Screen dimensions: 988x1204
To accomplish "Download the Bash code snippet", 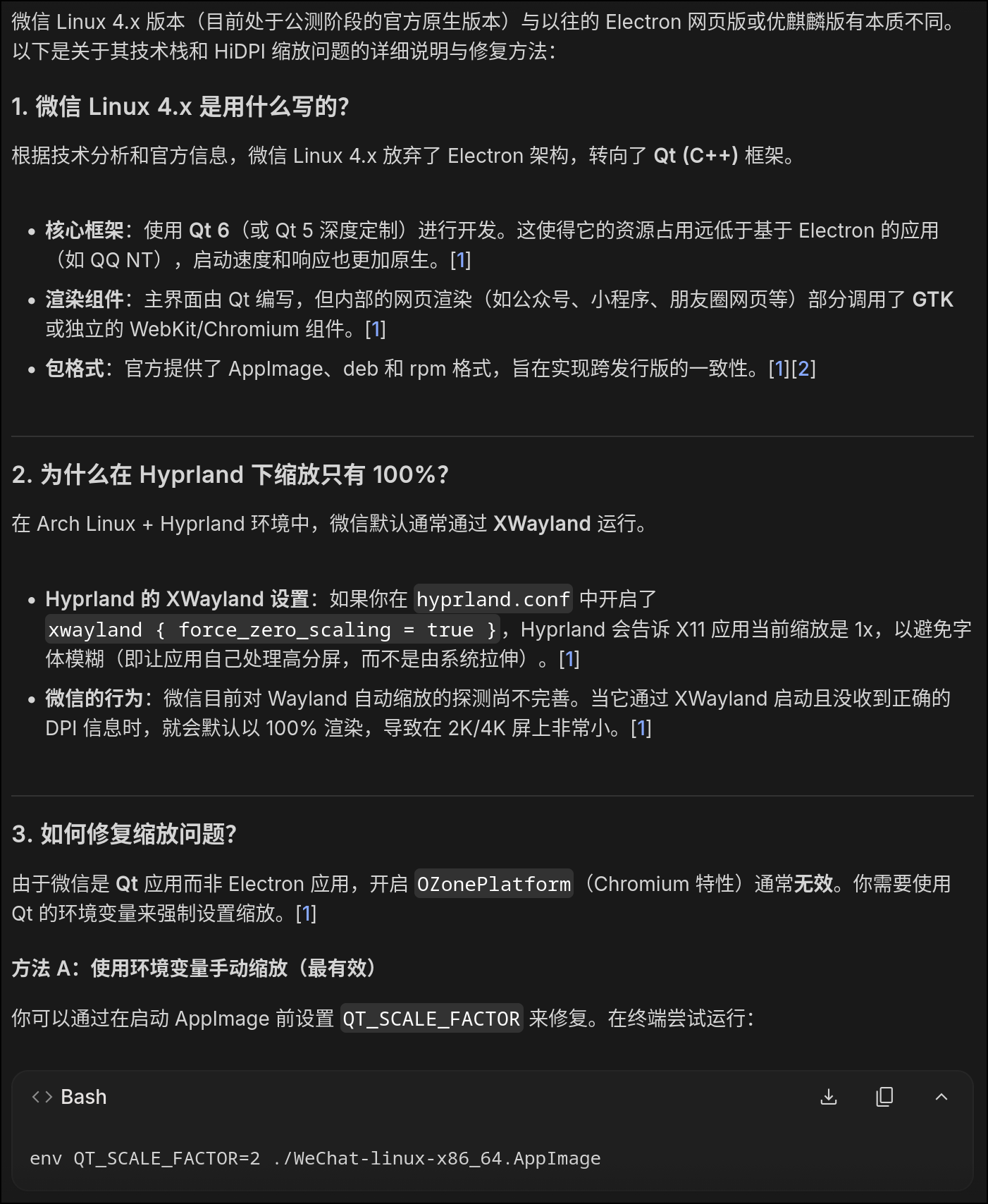I will [x=829, y=1097].
